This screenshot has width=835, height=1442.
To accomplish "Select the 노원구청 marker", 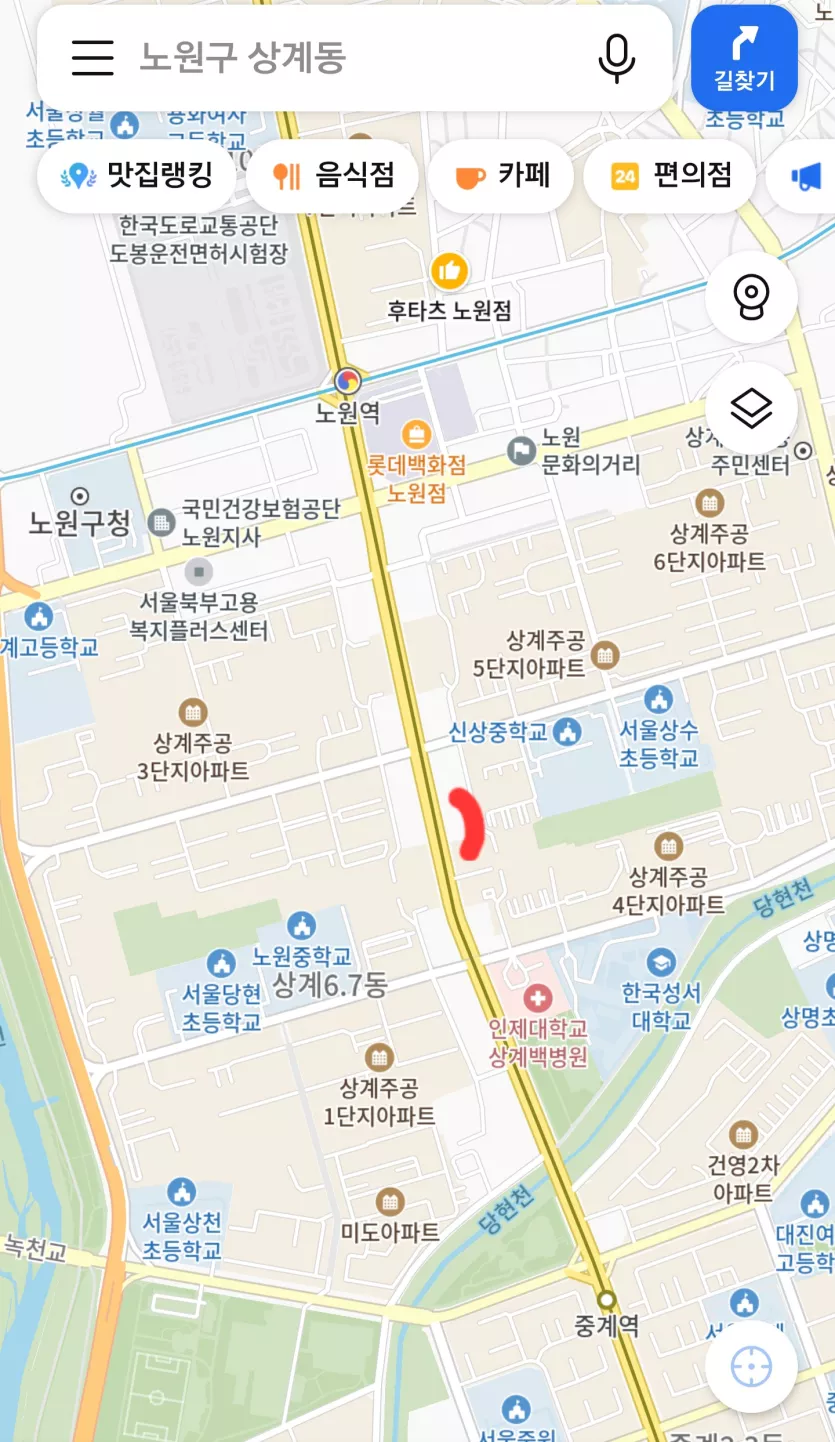I will pyautogui.click(x=80, y=496).
